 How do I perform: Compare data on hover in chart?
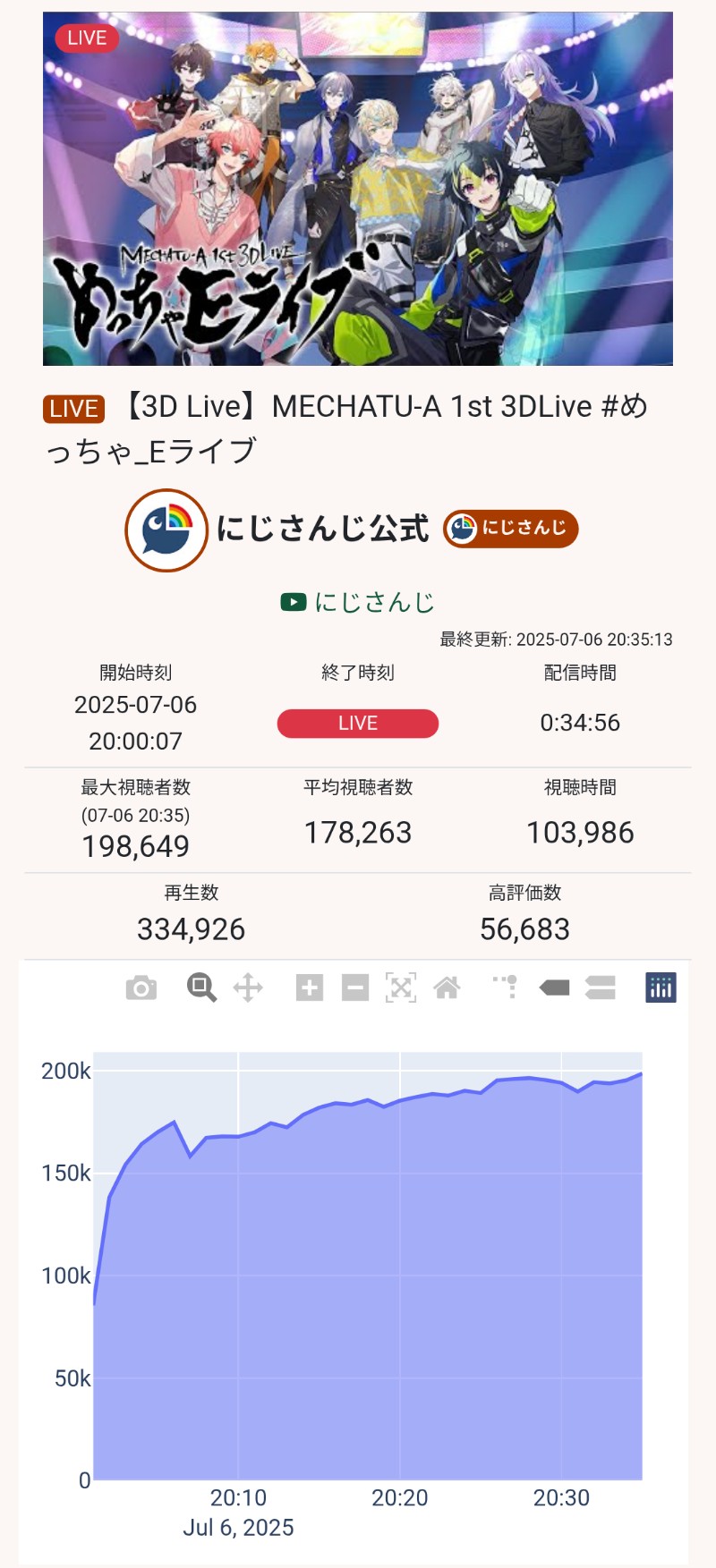click(x=601, y=988)
